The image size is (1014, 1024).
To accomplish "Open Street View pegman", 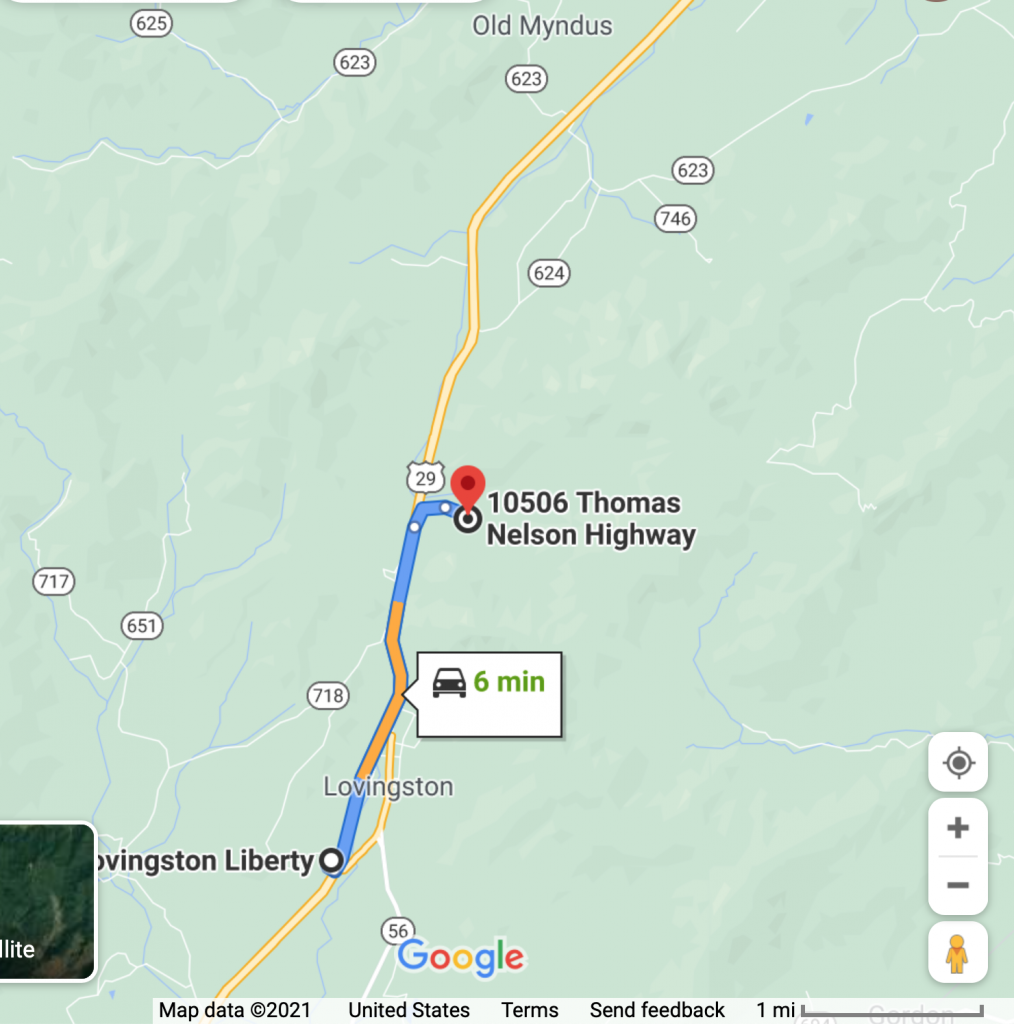I will (x=958, y=952).
